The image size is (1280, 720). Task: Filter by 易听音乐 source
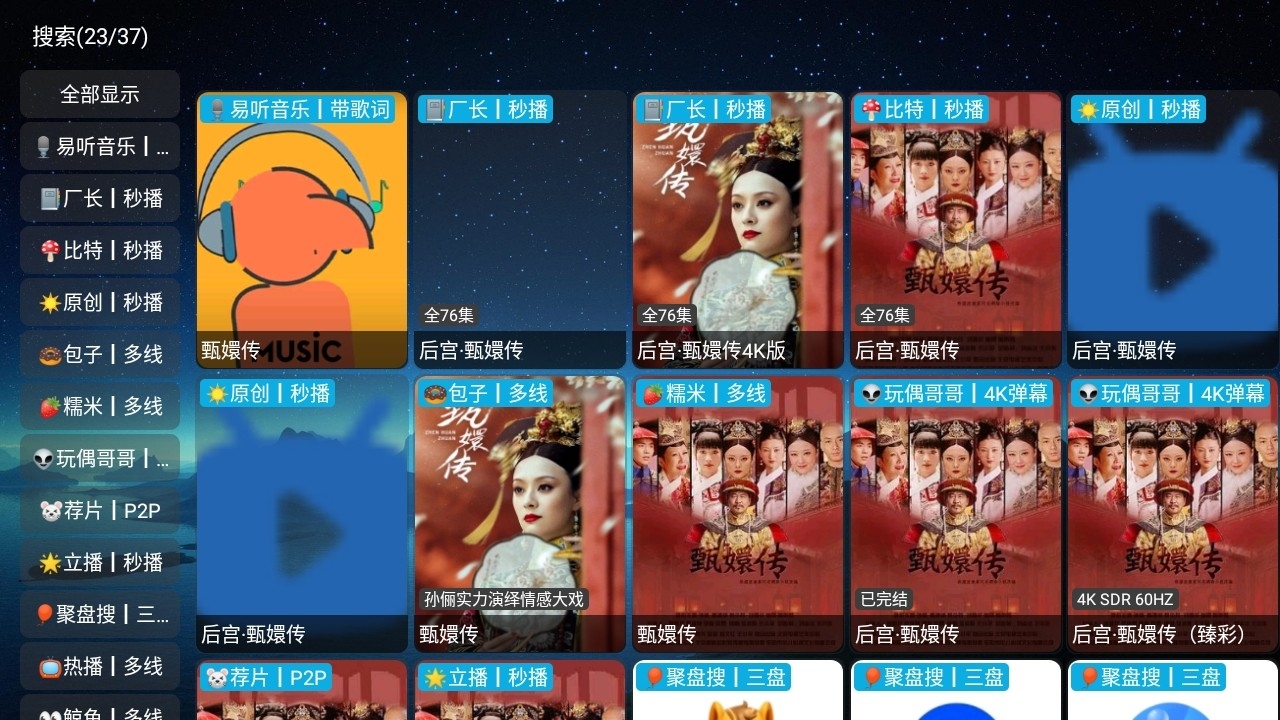[x=100, y=146]
